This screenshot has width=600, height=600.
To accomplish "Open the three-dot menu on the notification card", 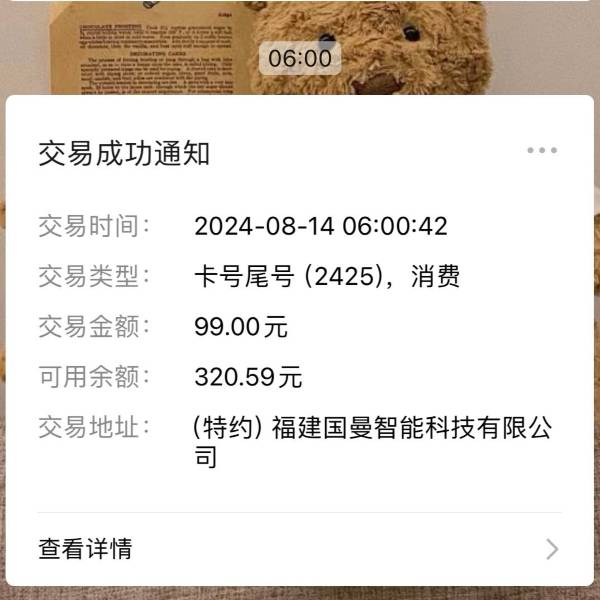I will click(x=541, y=150).
